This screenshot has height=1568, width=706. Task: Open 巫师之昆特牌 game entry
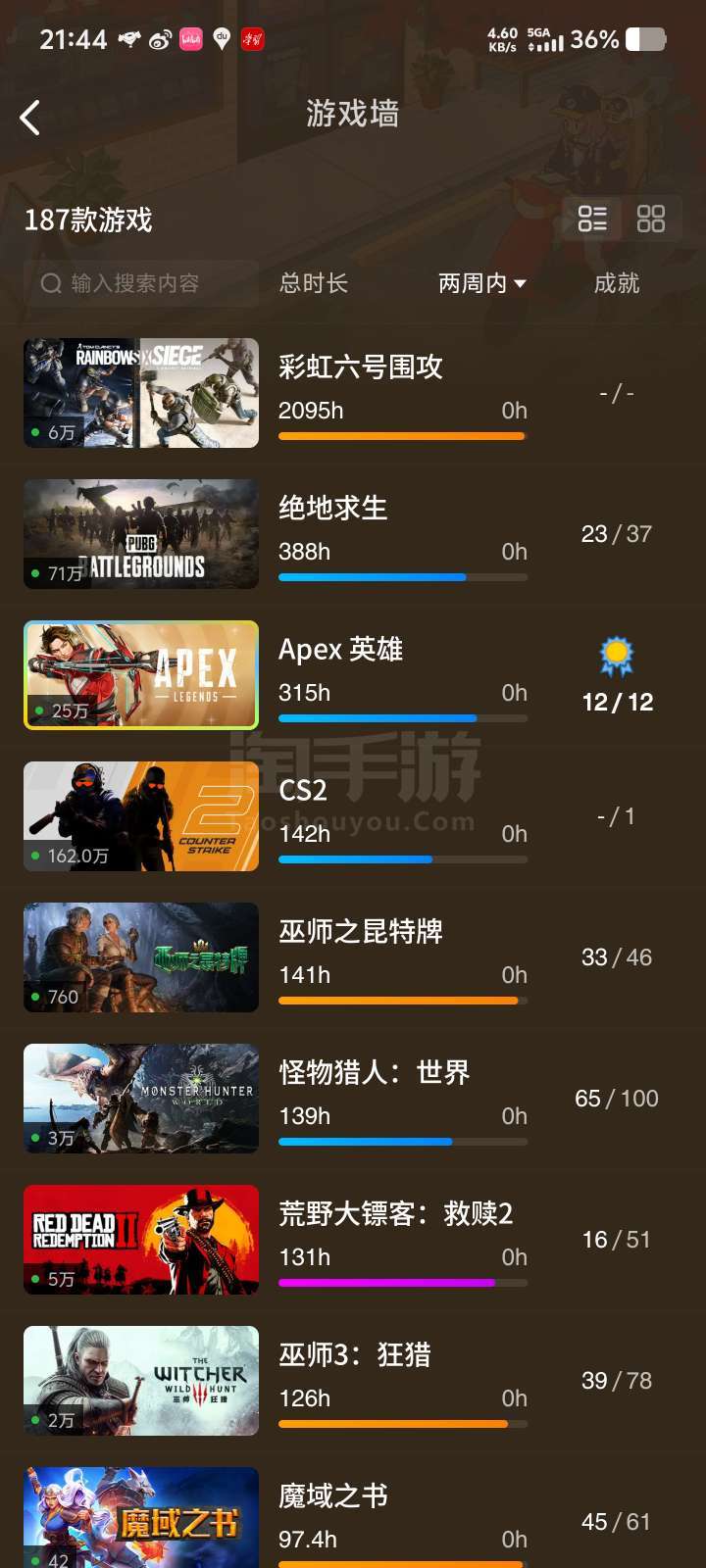(353, 957)
